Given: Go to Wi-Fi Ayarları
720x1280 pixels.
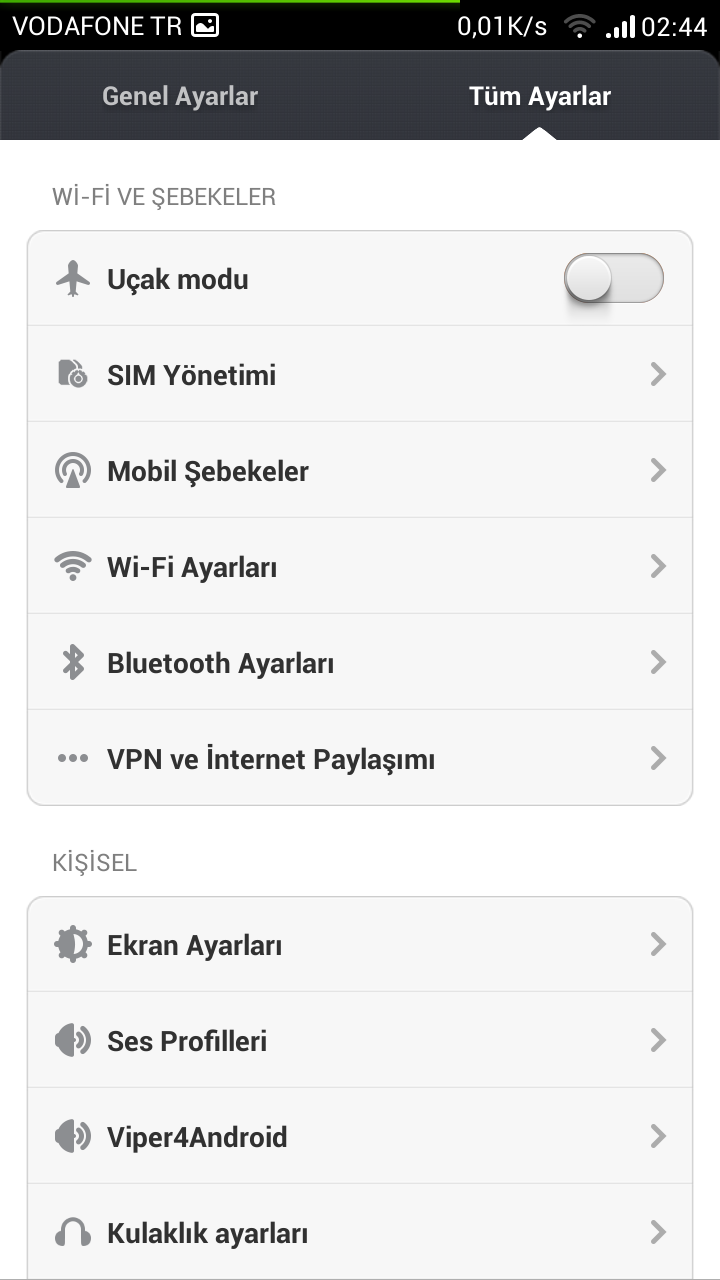Looking at the screenshot, I should (360, 567).
